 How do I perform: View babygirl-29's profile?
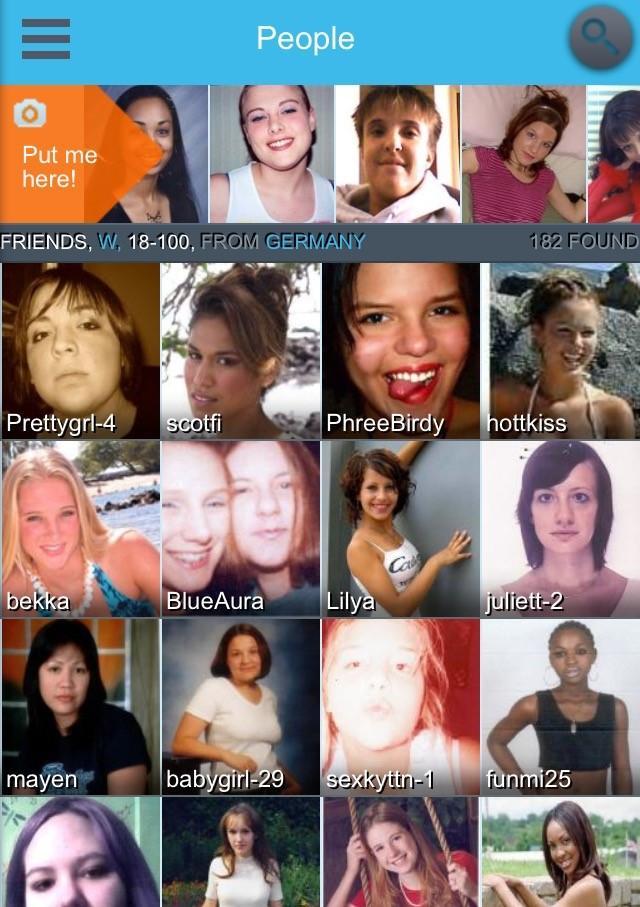[x=240, y=706]
